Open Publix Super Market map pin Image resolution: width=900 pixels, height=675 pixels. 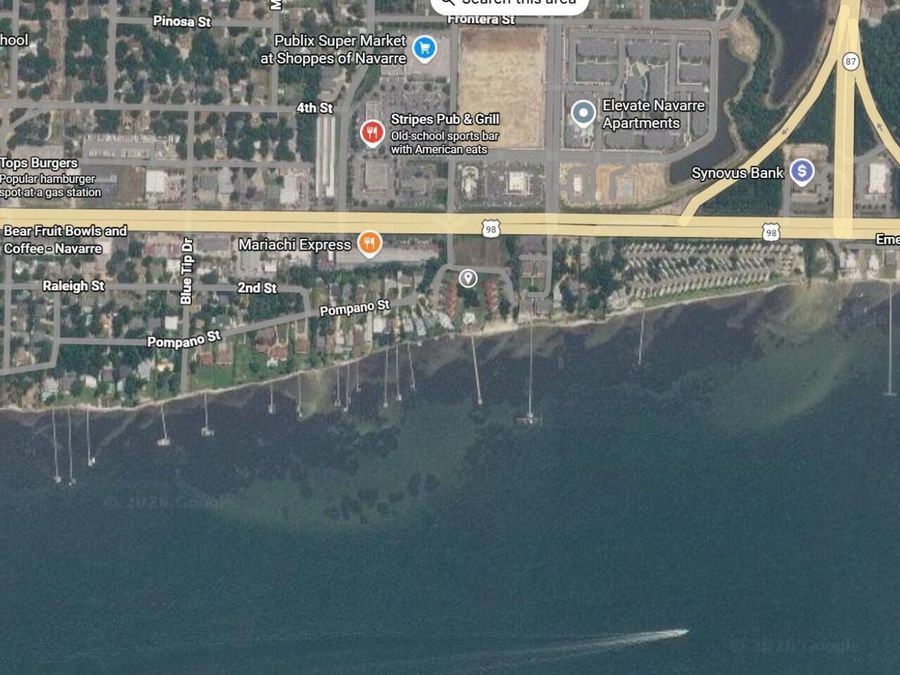(x=424, y=47)
